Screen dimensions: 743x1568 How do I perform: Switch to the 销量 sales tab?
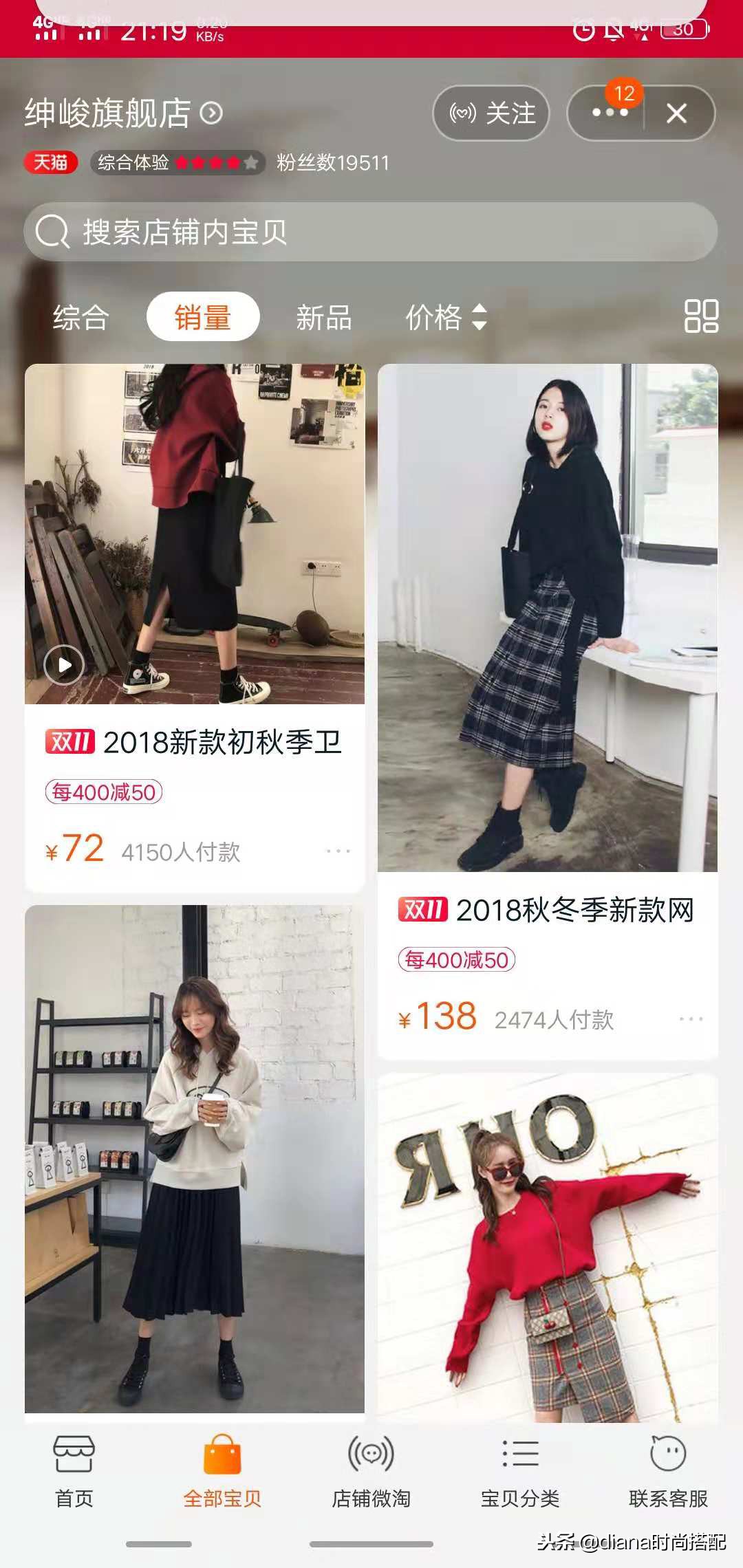coord(203,317)
